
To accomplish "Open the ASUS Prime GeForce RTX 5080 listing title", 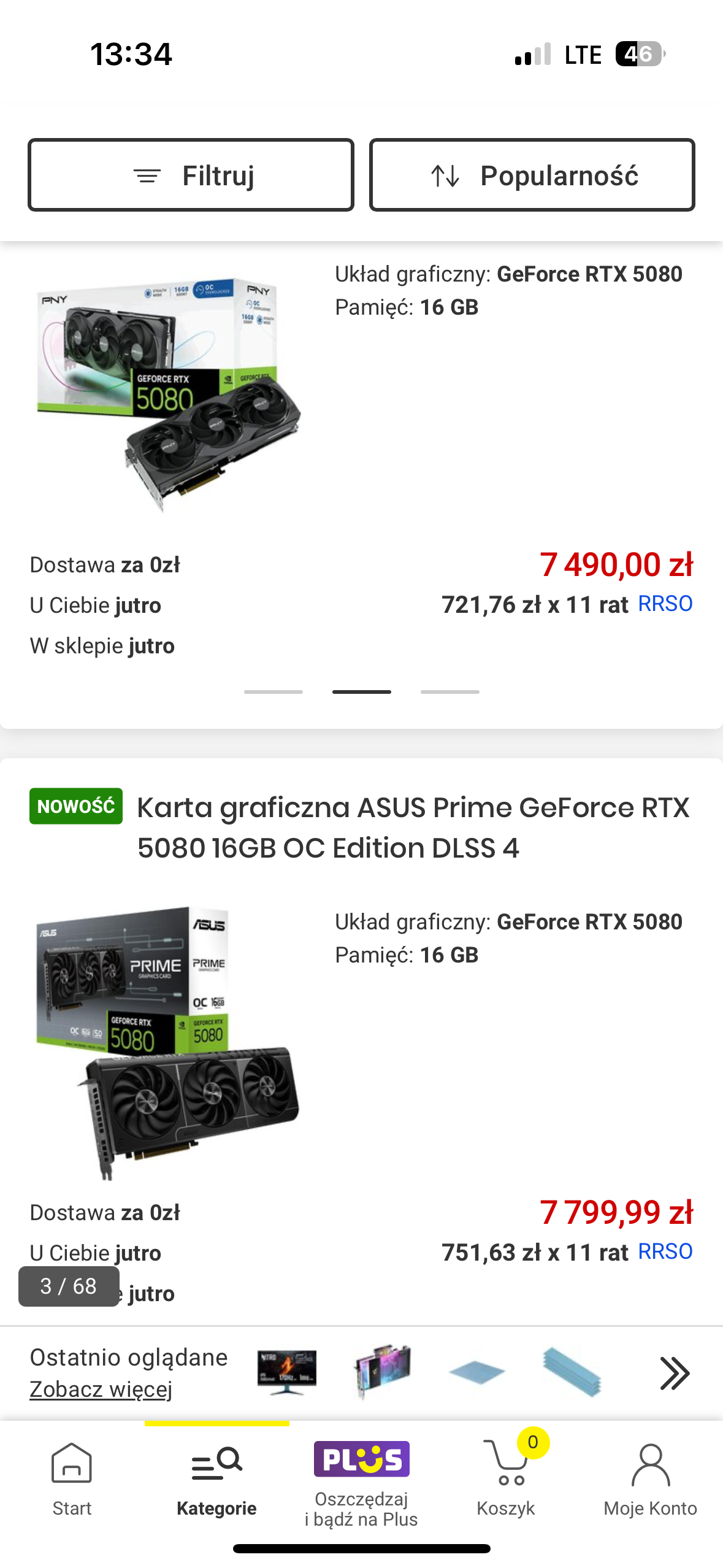I will pos(413,828).
